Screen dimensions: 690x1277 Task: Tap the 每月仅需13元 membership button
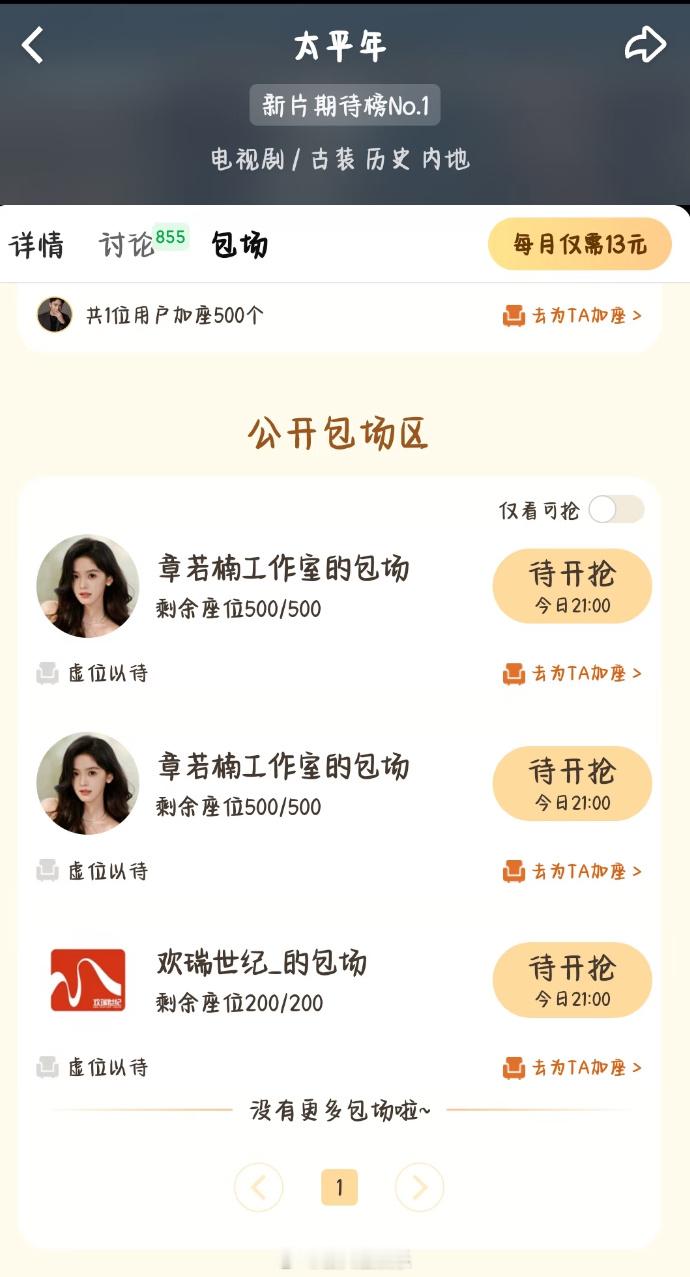tap(580, 244)
